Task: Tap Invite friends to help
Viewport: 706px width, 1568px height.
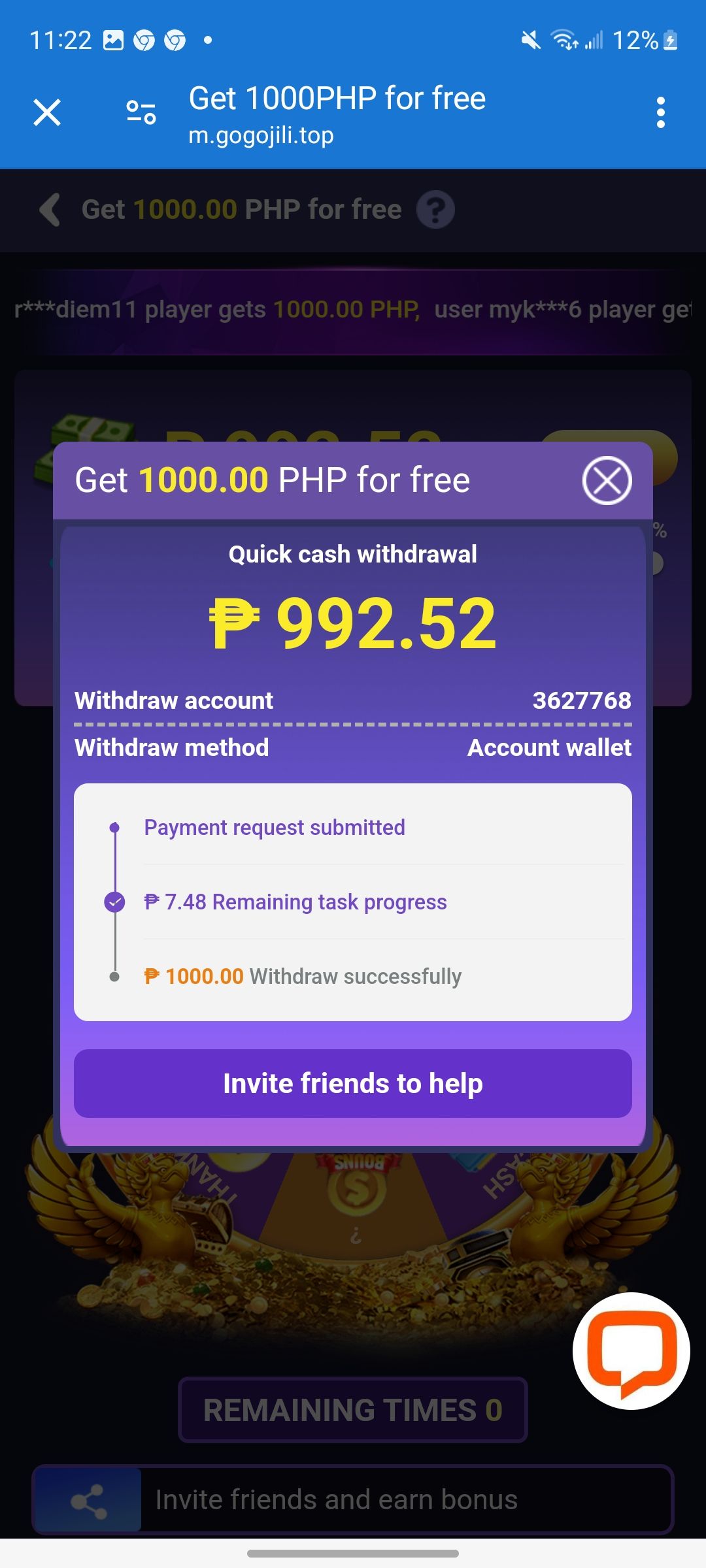Action: [353, 1083]
